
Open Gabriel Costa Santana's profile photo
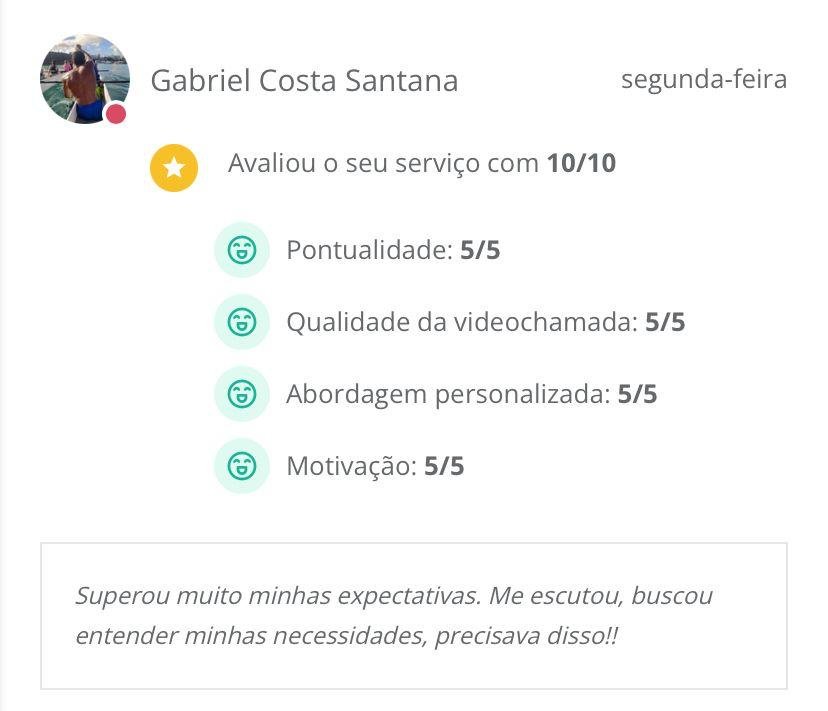pyautogui.click(x=84, y=79)
